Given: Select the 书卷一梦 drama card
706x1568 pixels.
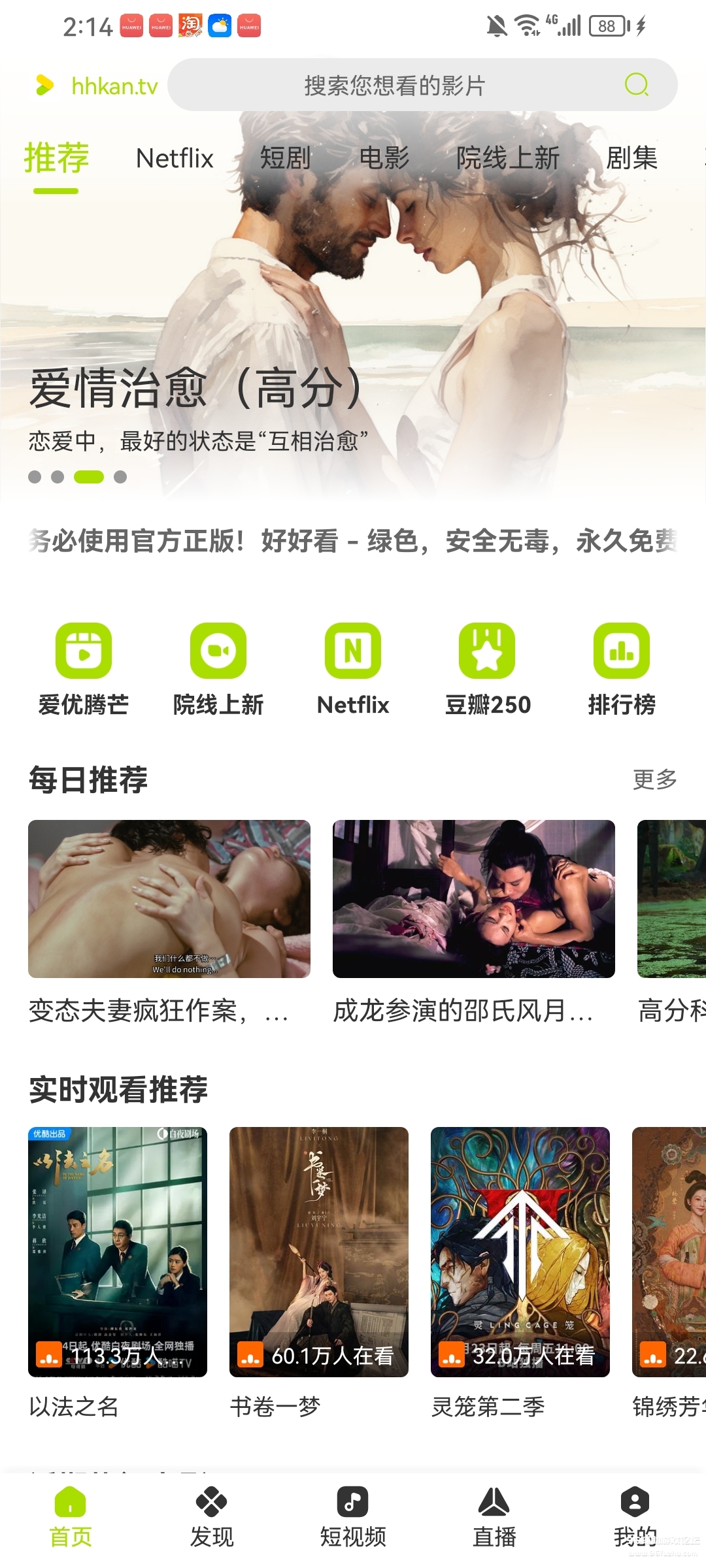Looking at the screenshot, I should [319, 1252].
